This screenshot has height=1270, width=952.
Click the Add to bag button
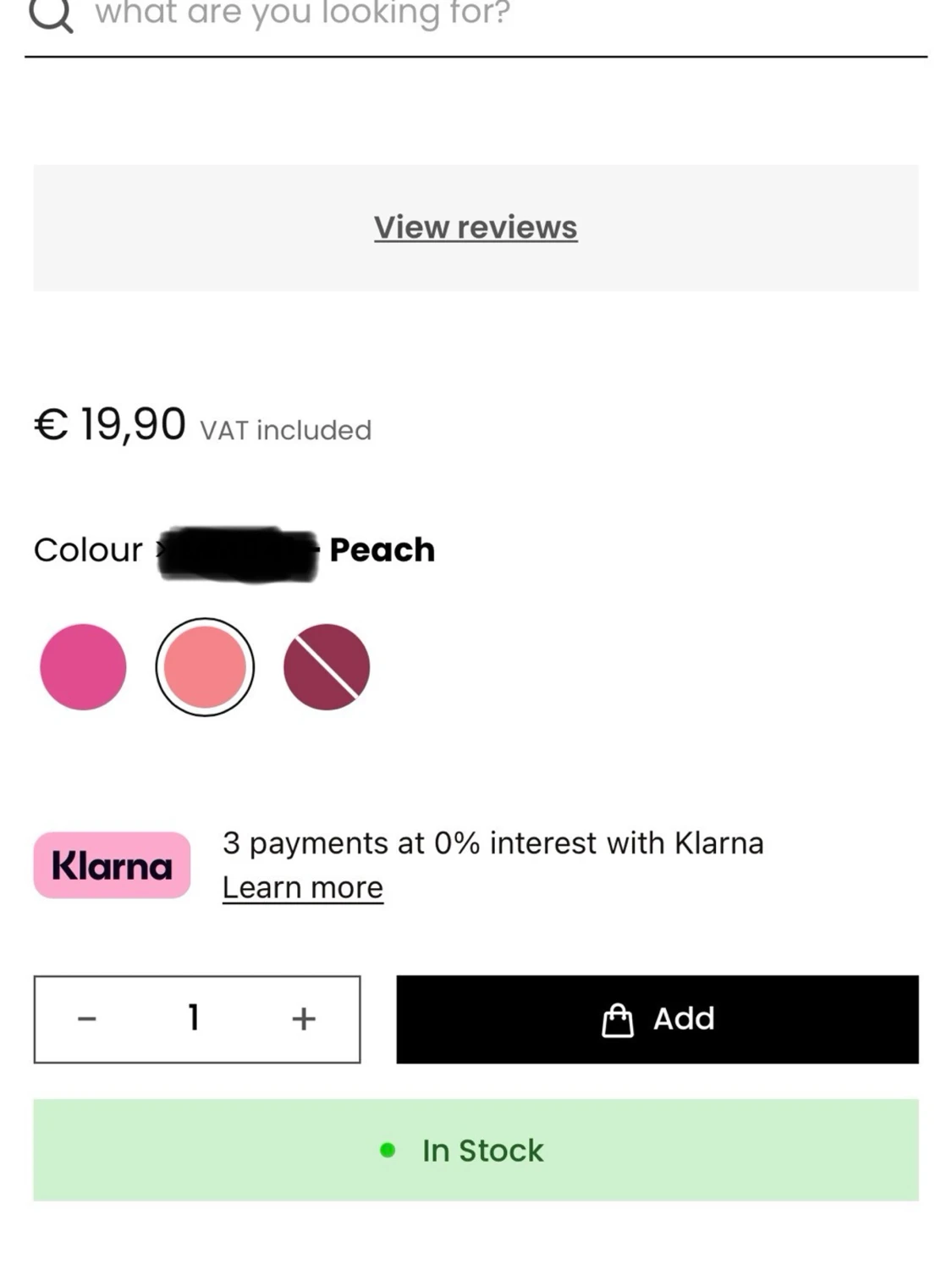[x=658, y=1019]
